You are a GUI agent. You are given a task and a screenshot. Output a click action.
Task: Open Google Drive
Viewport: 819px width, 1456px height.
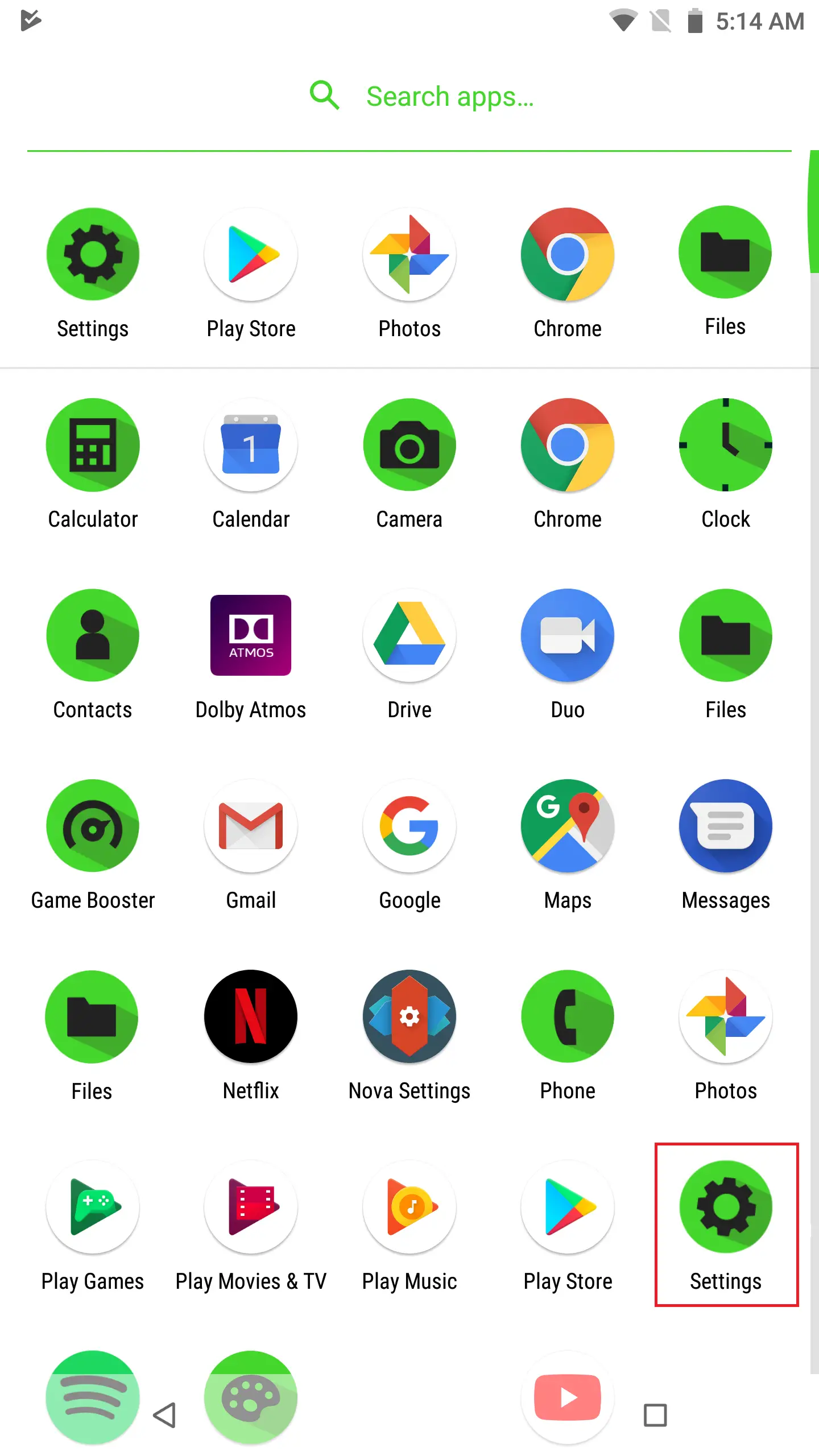pos(409,636)
